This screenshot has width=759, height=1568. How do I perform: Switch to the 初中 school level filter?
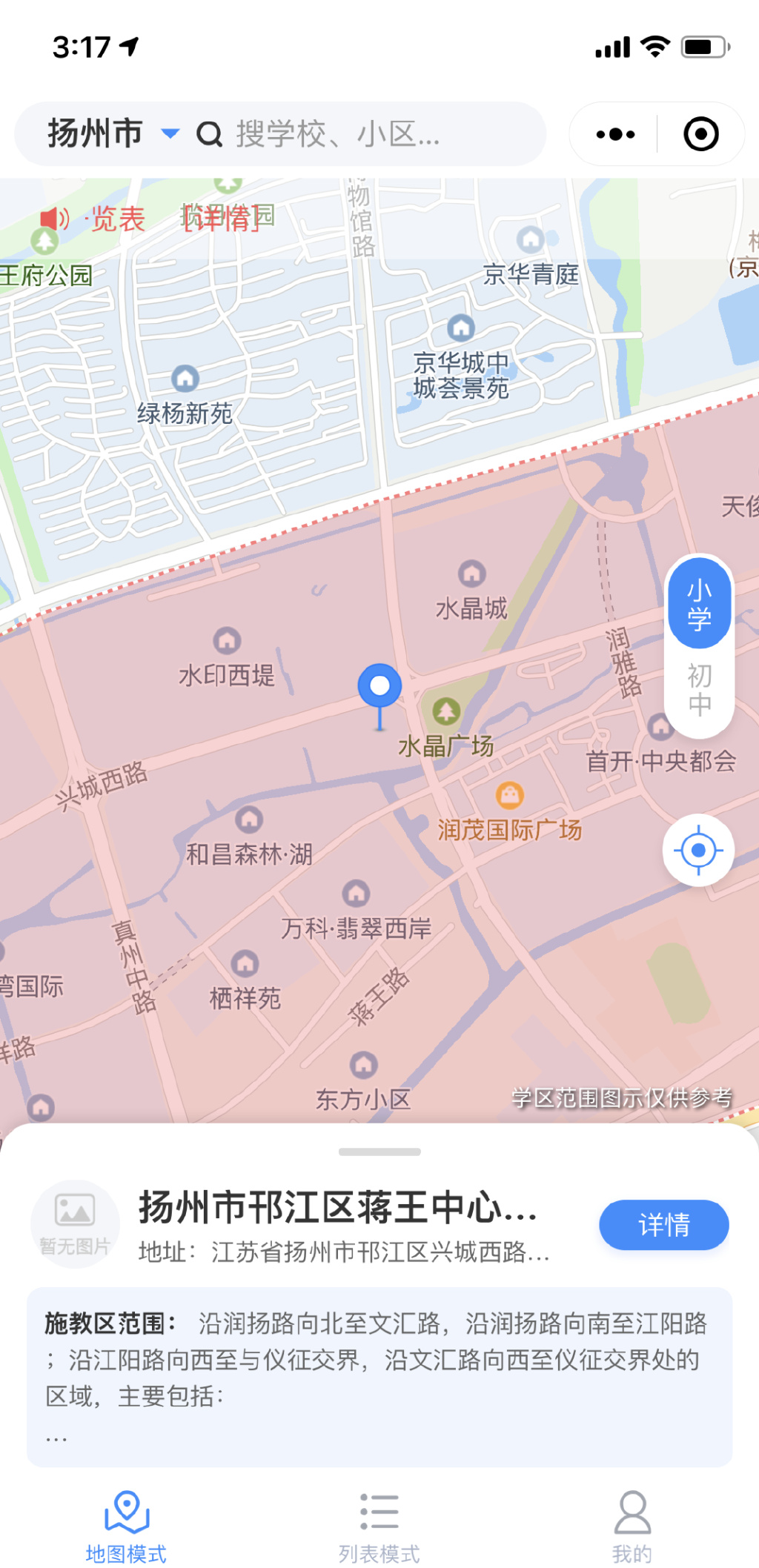point(699,691)
